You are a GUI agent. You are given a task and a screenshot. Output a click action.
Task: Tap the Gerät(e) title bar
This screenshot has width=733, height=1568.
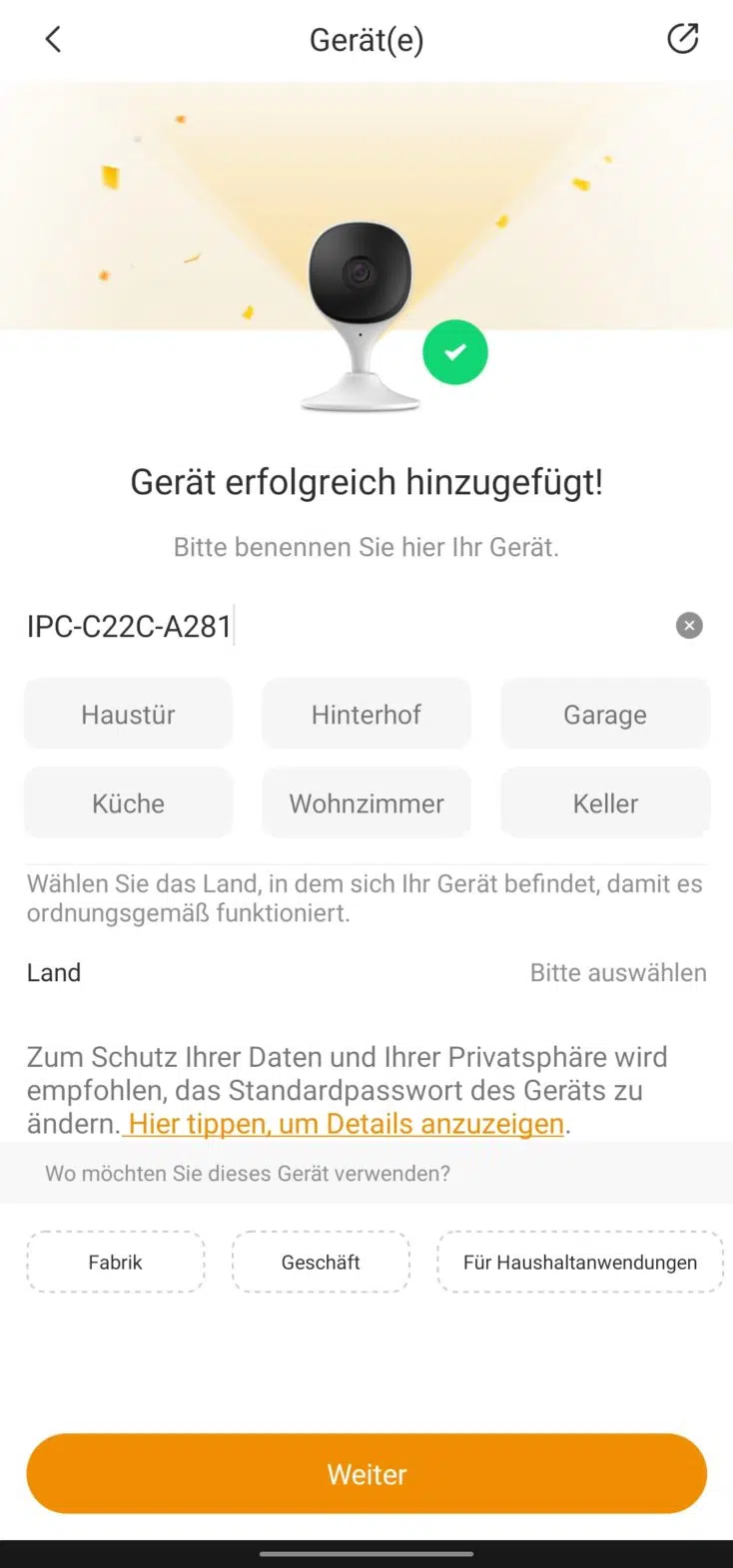(366, 39)
